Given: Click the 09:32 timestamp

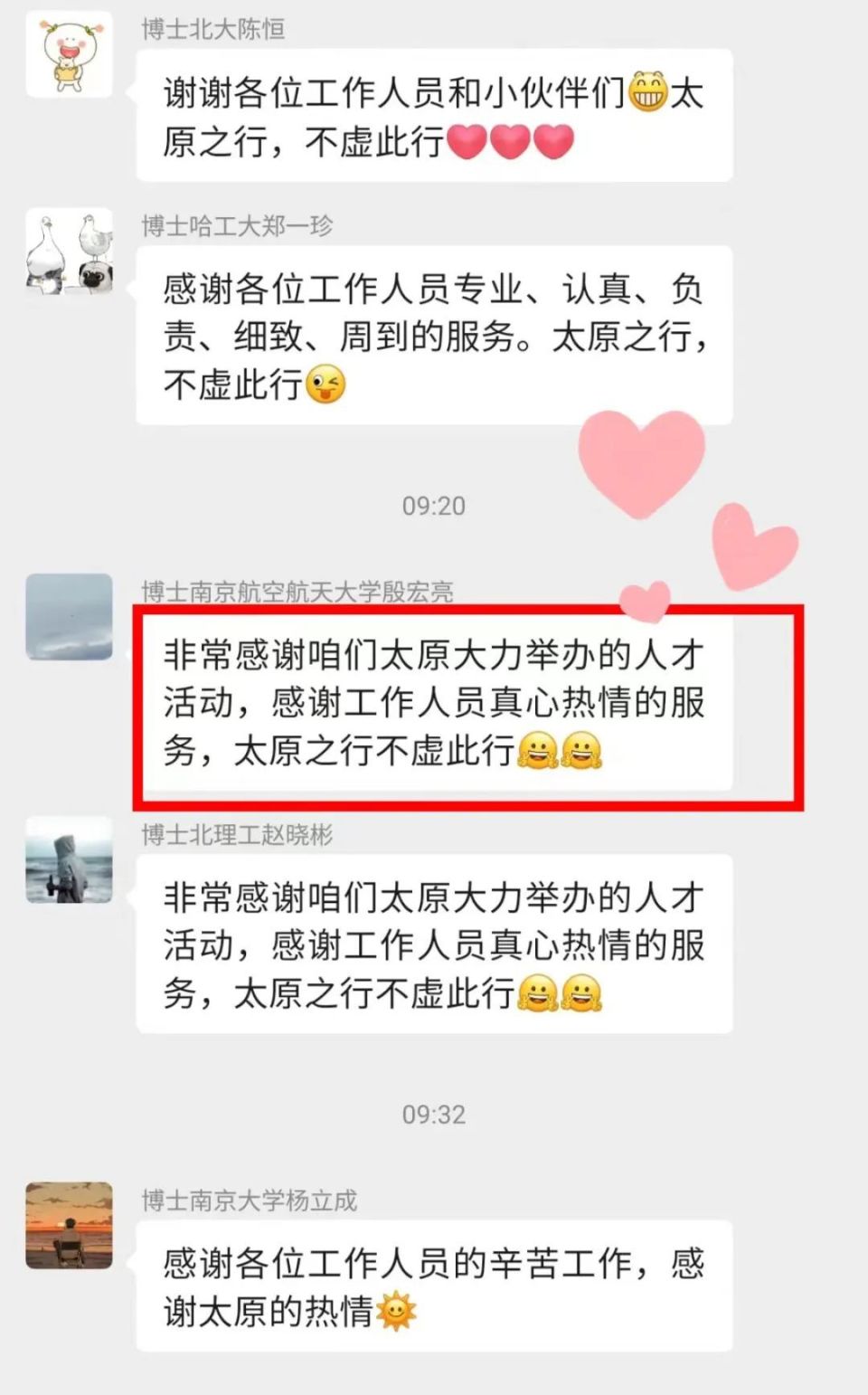Looking at the screenshot, I should point(434,1114).
